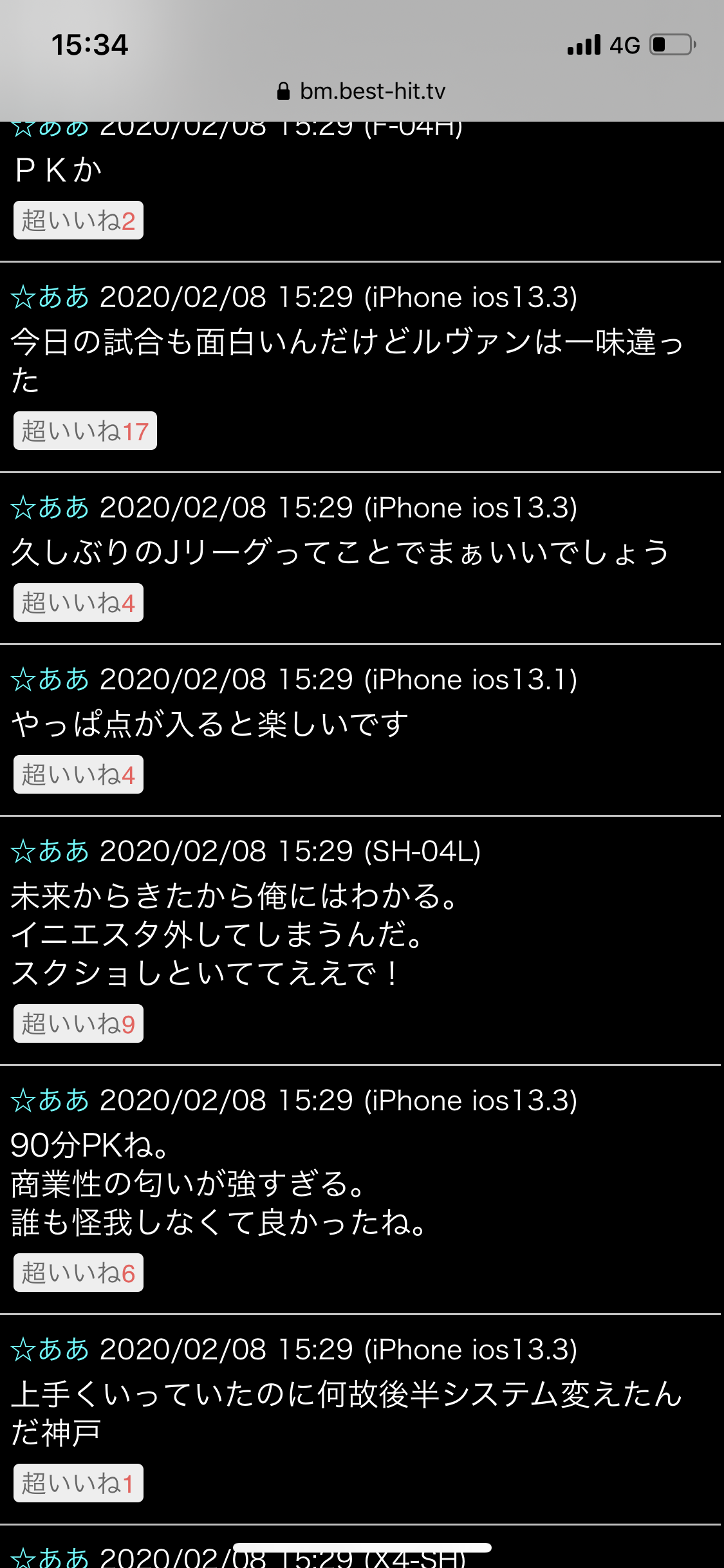Tap 超いいね on the イニエスタ外して comment

[79, 1023]
